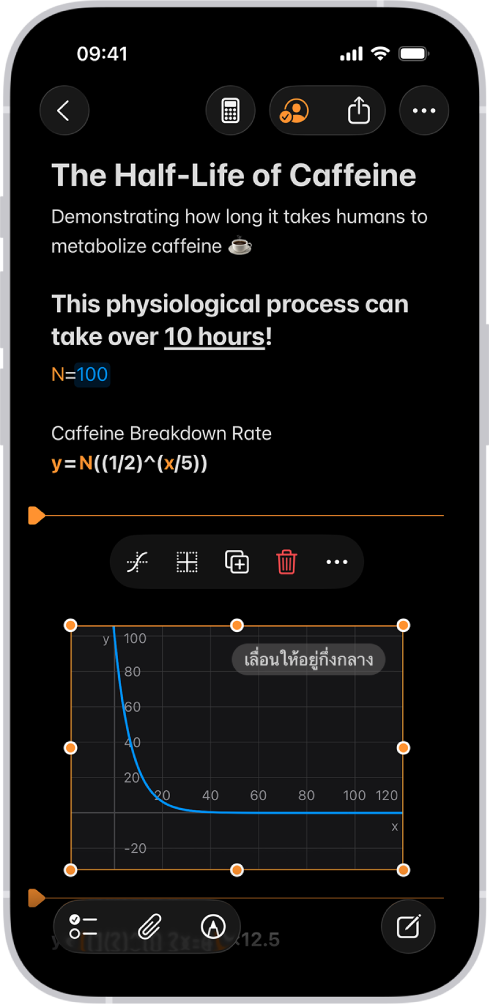The height and width of the screenshot is (1008, 489).
Task: Share this note
Action: (x=359, y=111)
